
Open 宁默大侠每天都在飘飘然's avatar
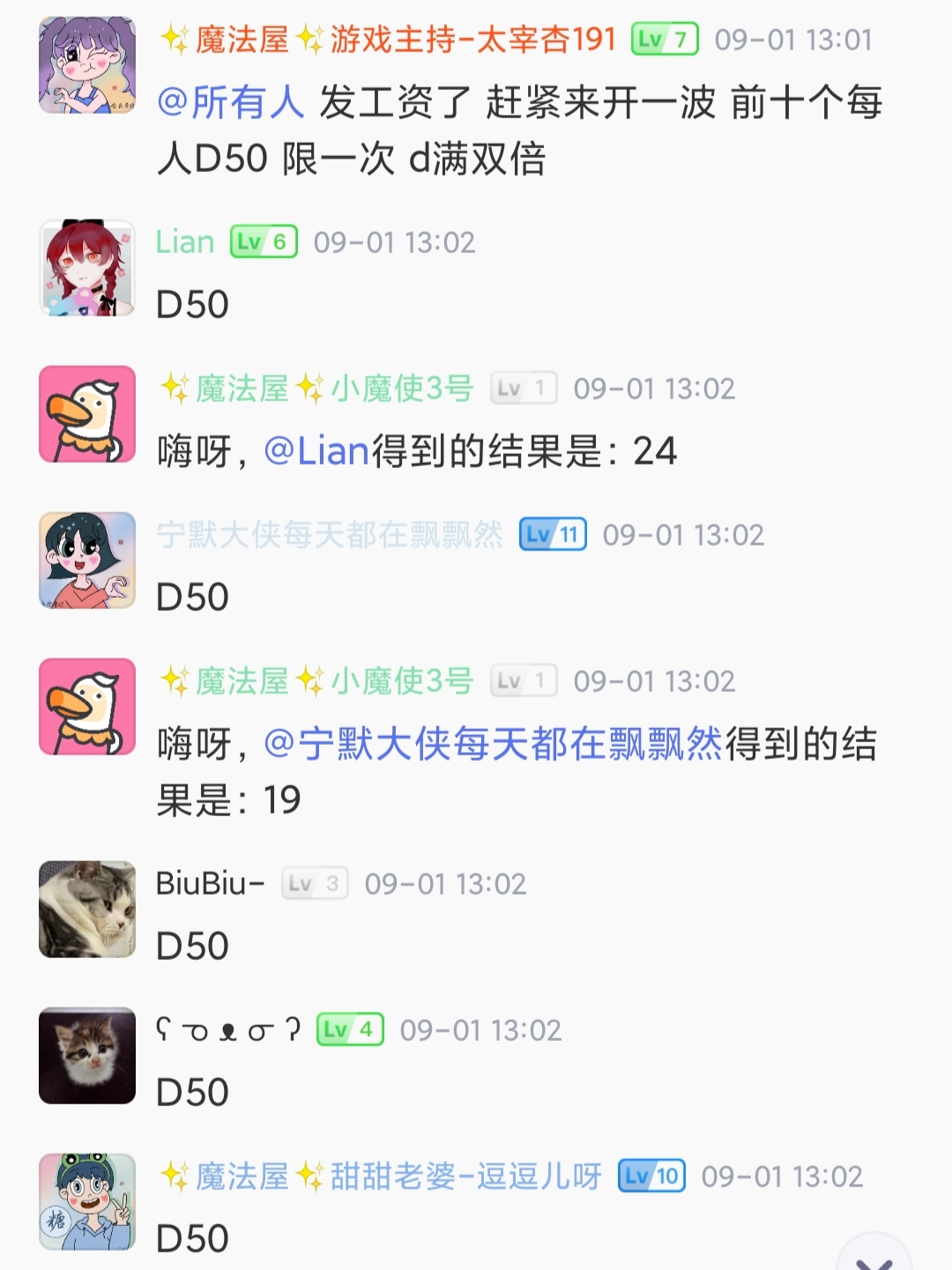[x=87, y=561]
